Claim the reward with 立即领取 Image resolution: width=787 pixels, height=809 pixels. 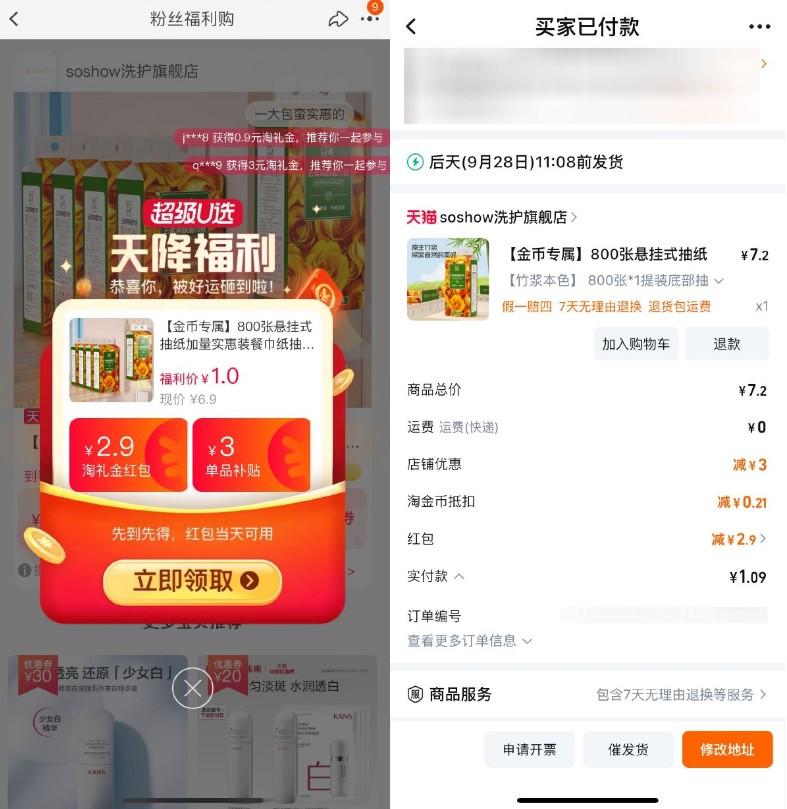click(192, 581)
